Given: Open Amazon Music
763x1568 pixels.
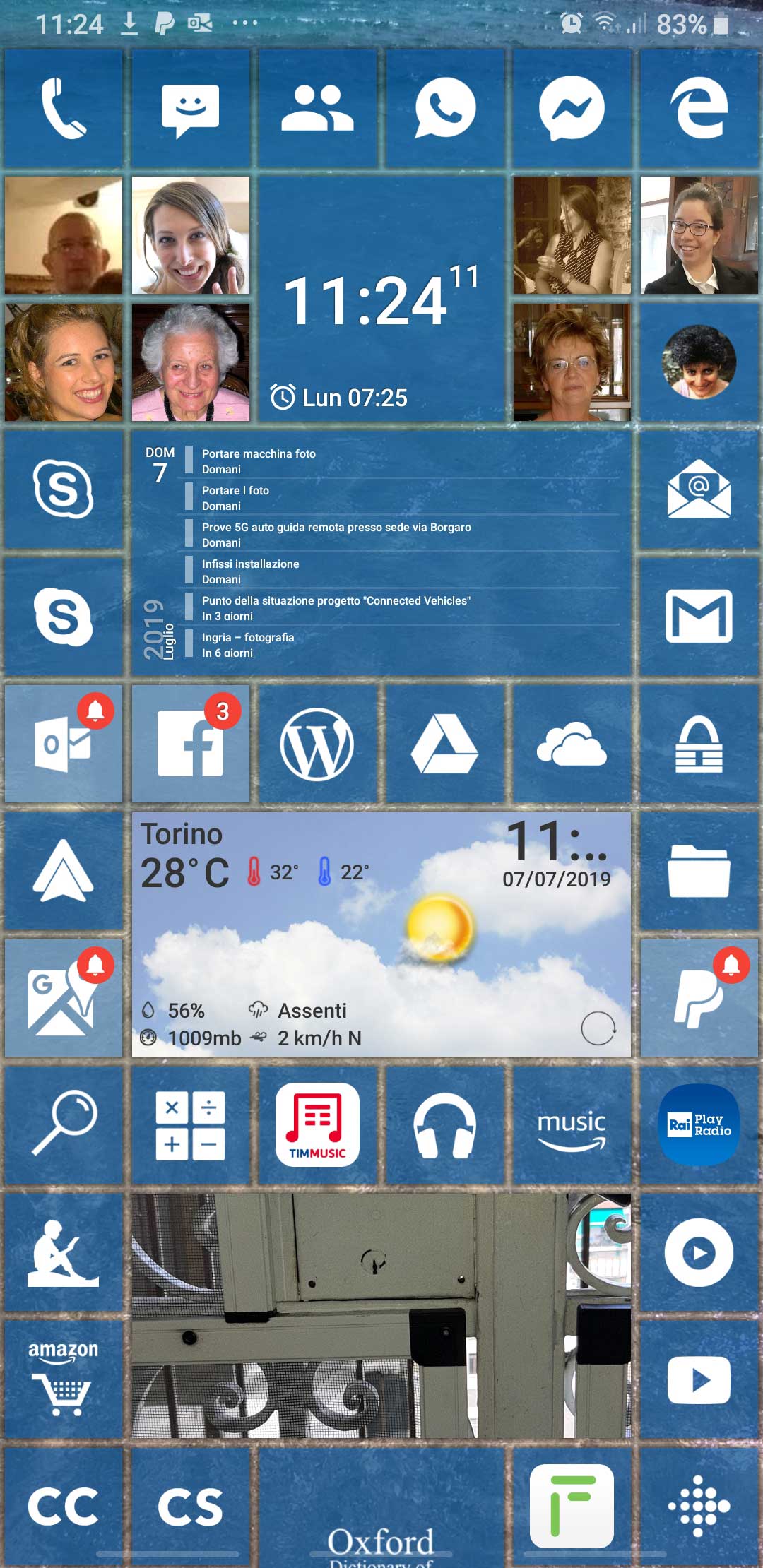Looking at the screenshot, I should (x=572, y=1125).
